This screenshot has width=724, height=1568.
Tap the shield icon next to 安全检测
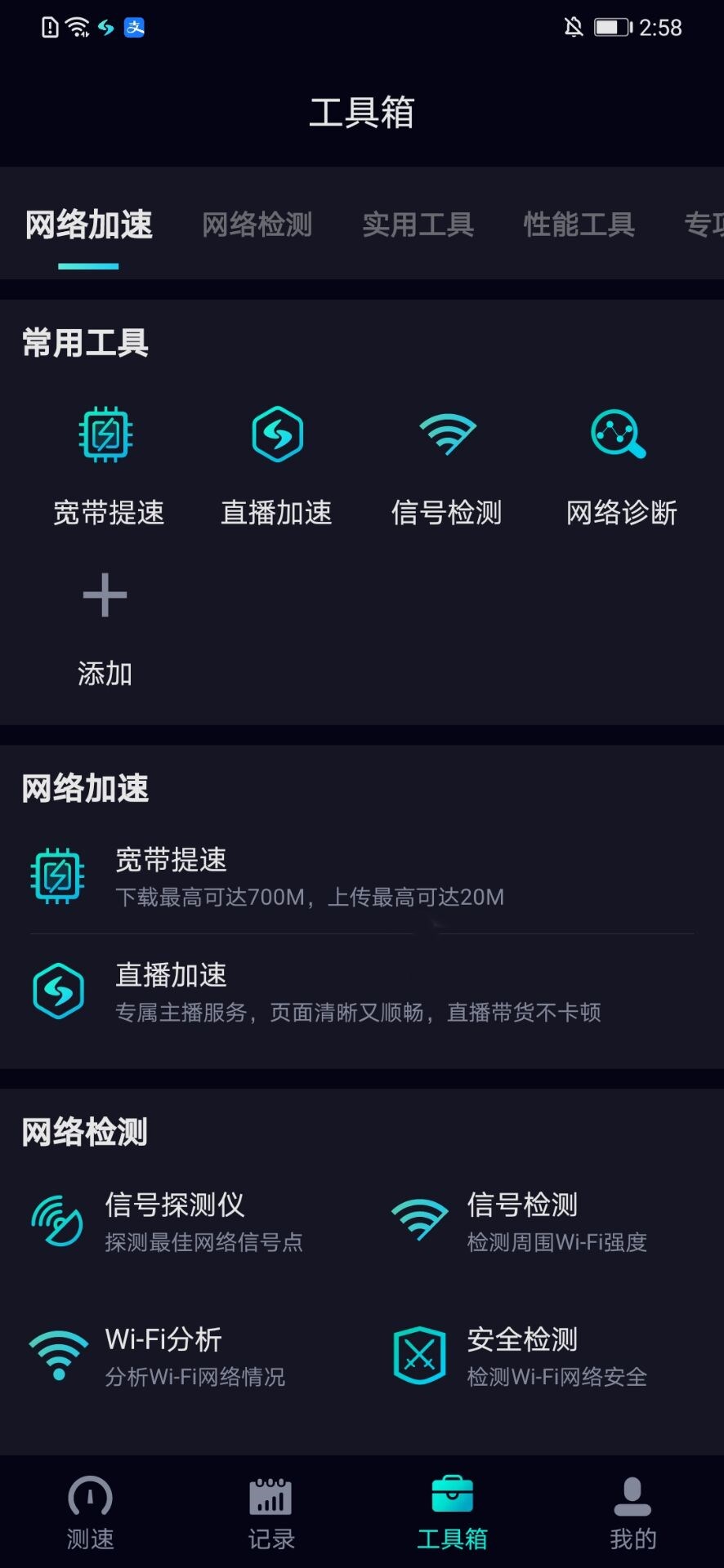tap(418, 1356)
